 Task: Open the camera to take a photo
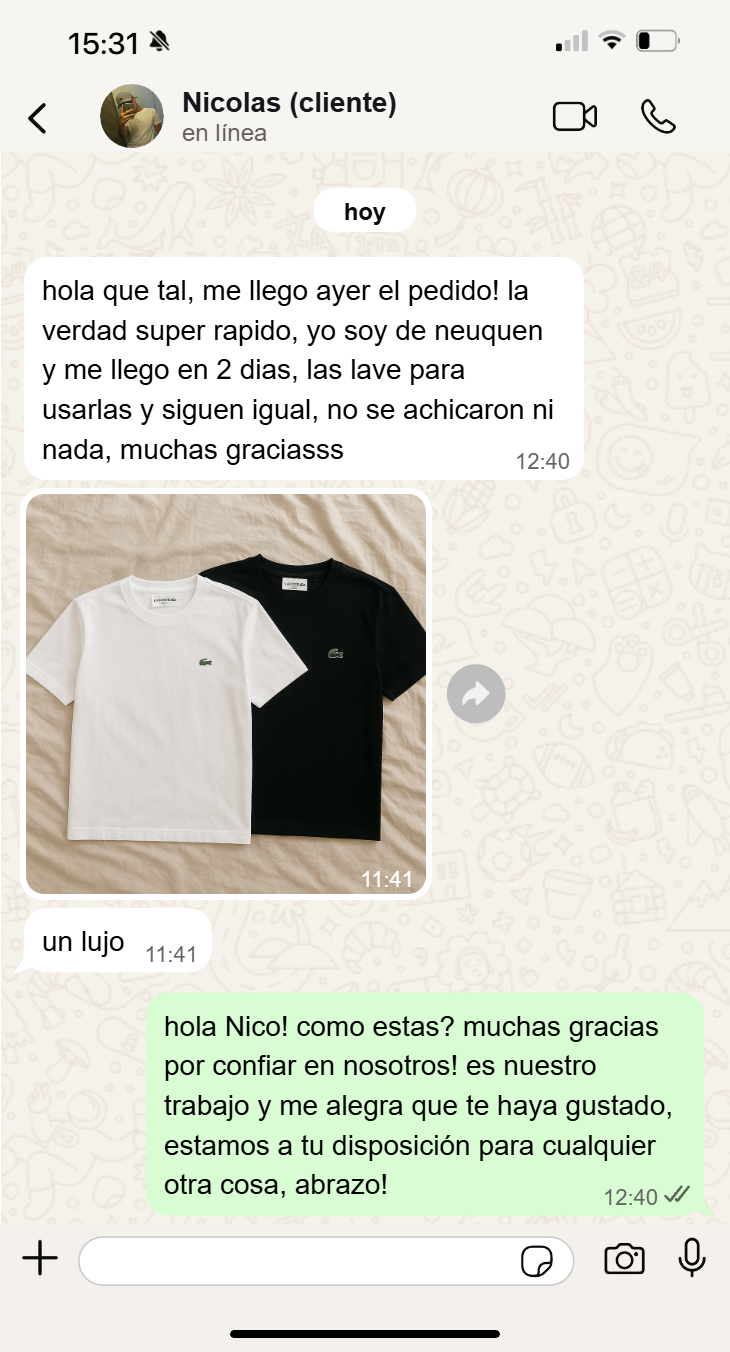tap(624, 1259)
